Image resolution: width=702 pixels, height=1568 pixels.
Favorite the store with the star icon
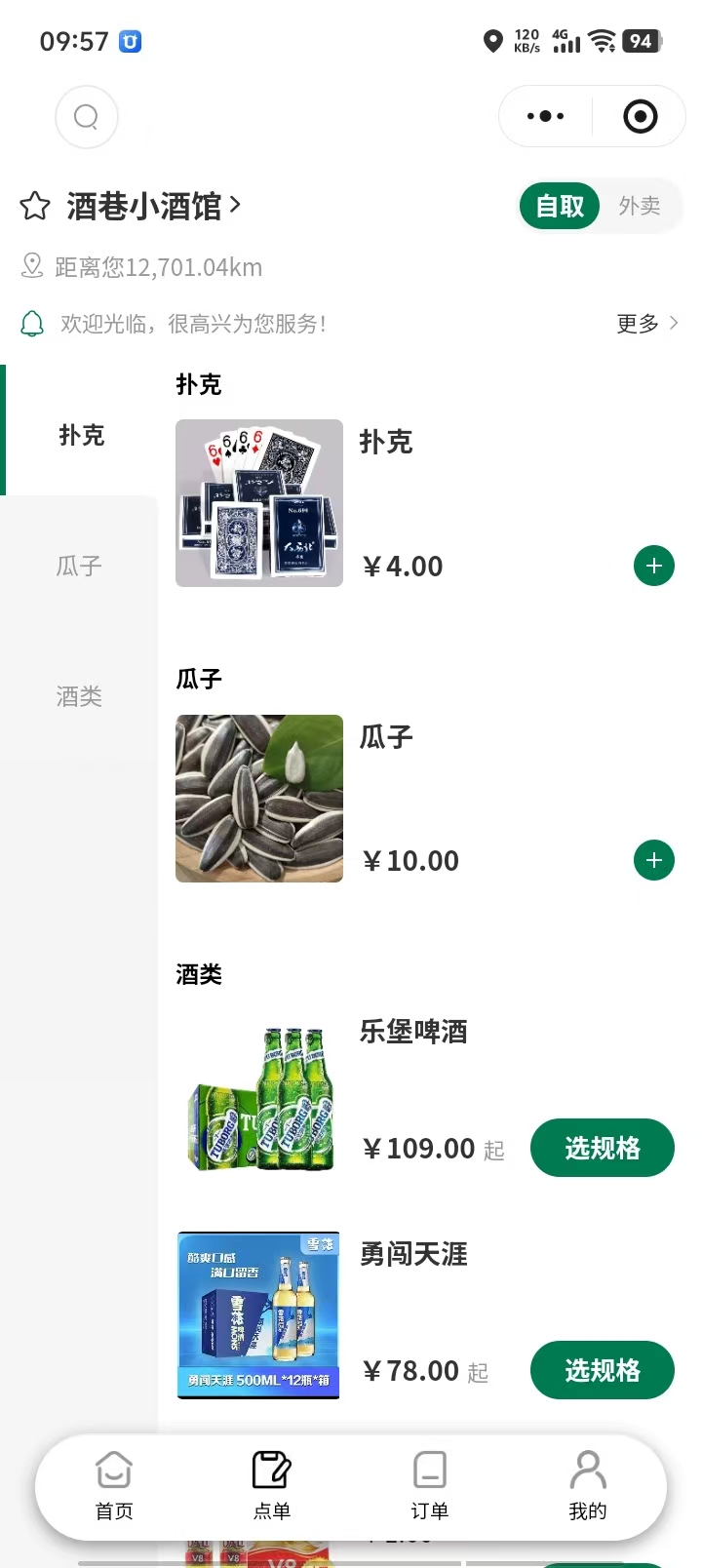click(35, 207)
